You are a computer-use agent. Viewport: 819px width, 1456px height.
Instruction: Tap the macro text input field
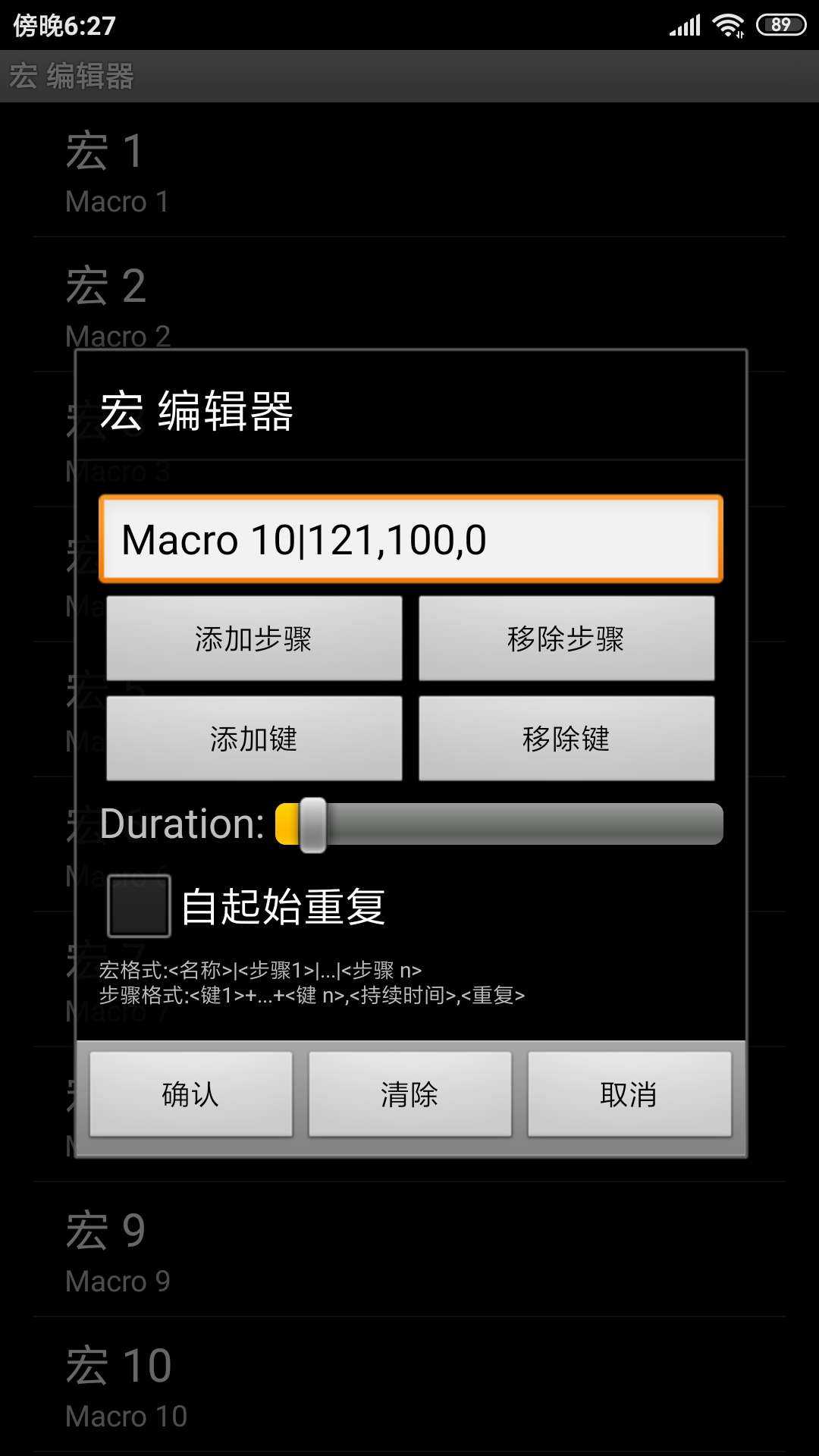[x=410, y=539]
